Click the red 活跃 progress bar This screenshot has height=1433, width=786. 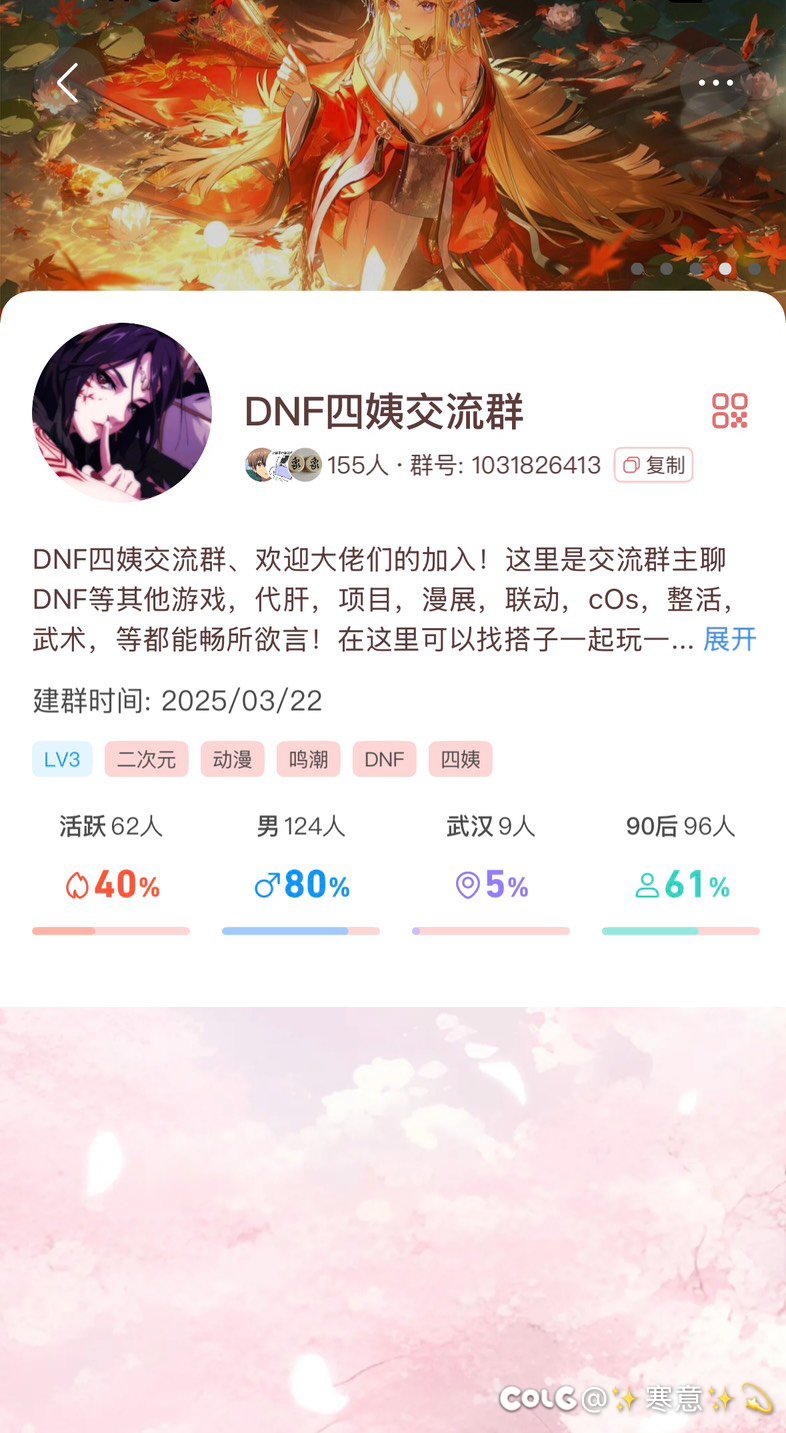pyautogui.click(x=110, y=930)
